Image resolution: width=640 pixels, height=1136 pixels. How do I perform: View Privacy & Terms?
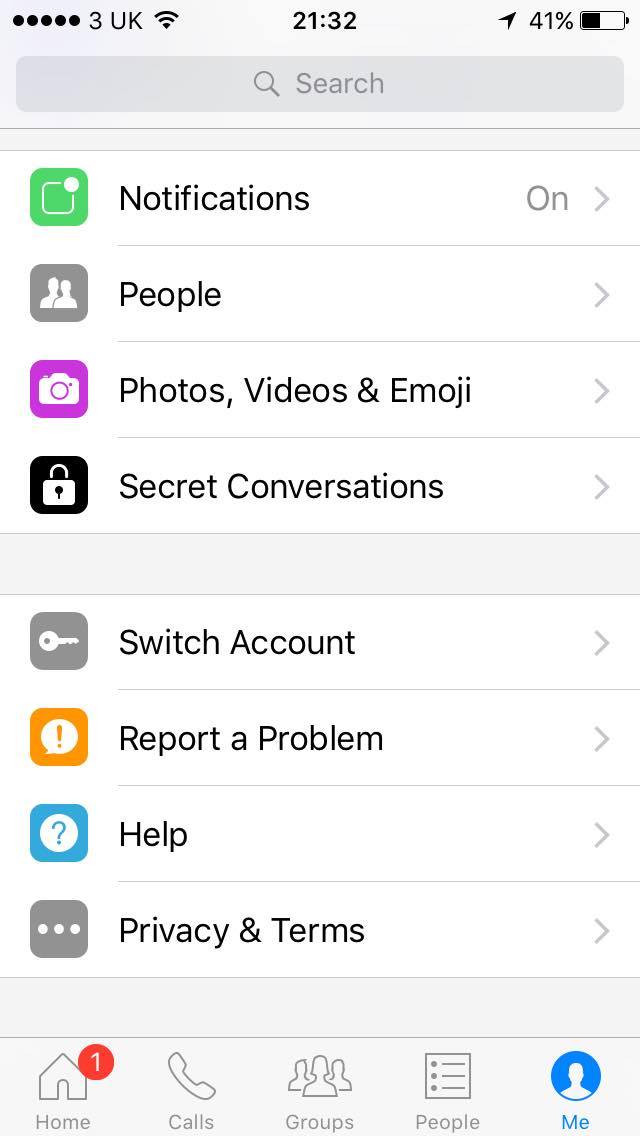pyautogui.click(x=320, y=931)
